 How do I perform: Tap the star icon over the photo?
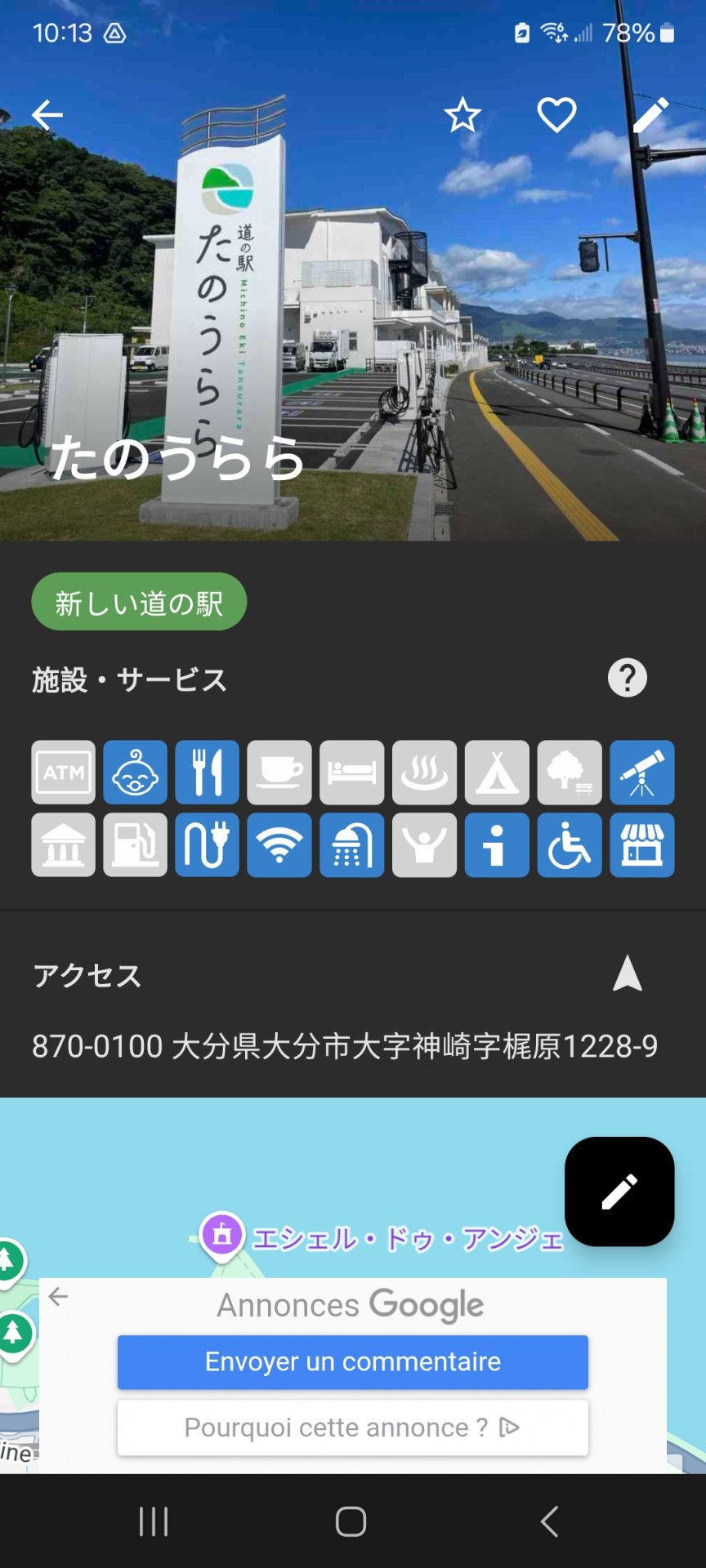coord(462,115)
